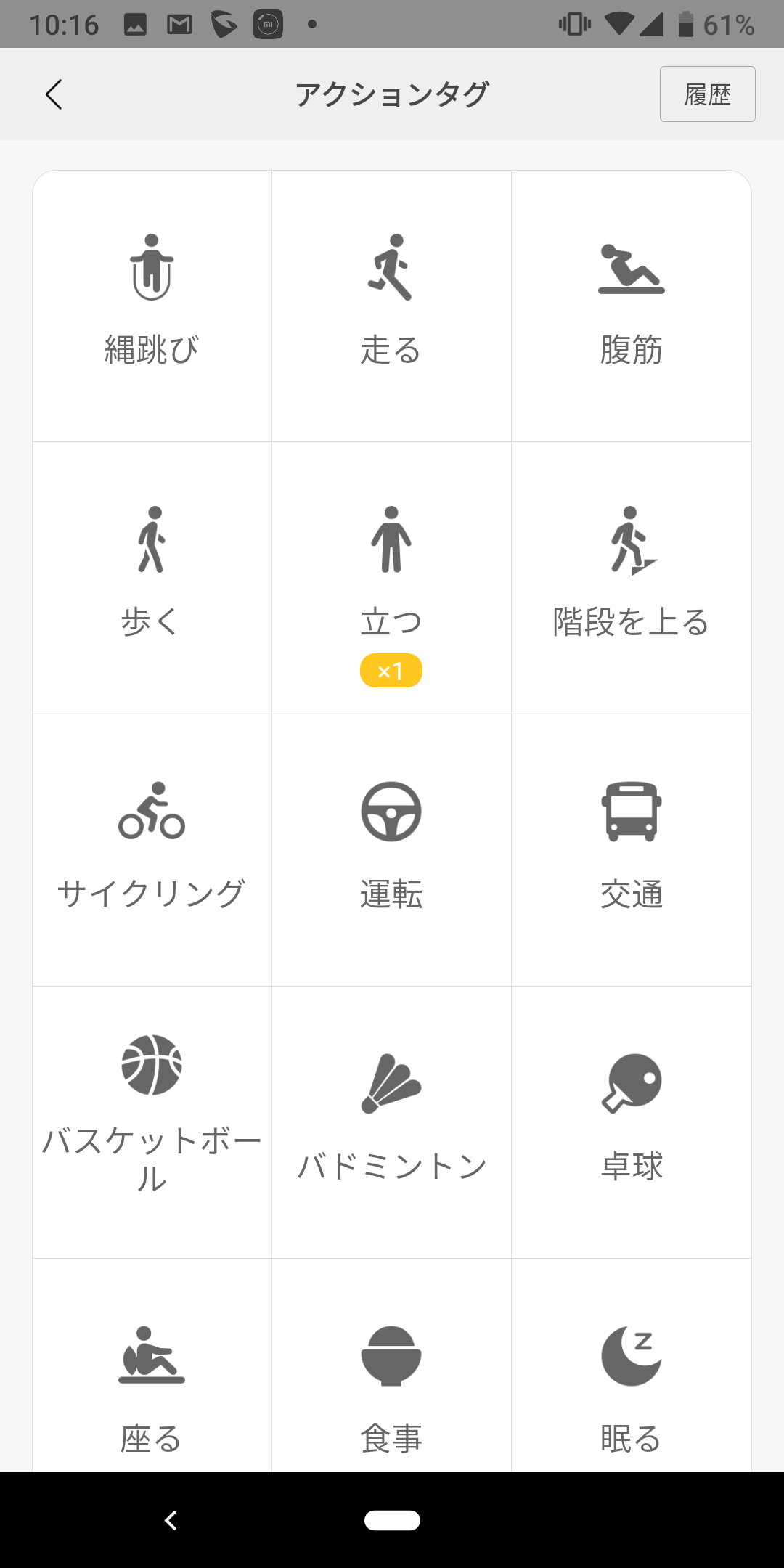Select the 縄跳び action tag

(152, 306)
